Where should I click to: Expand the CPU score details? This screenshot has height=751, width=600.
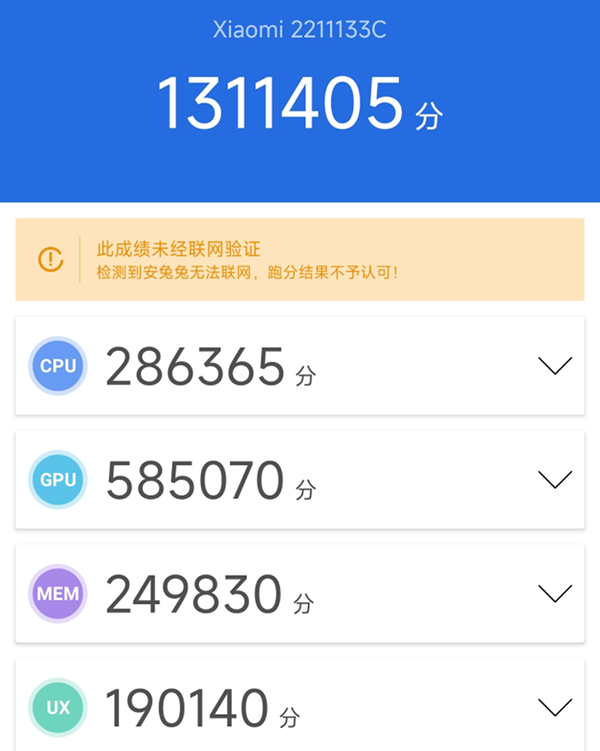(554, 366)
